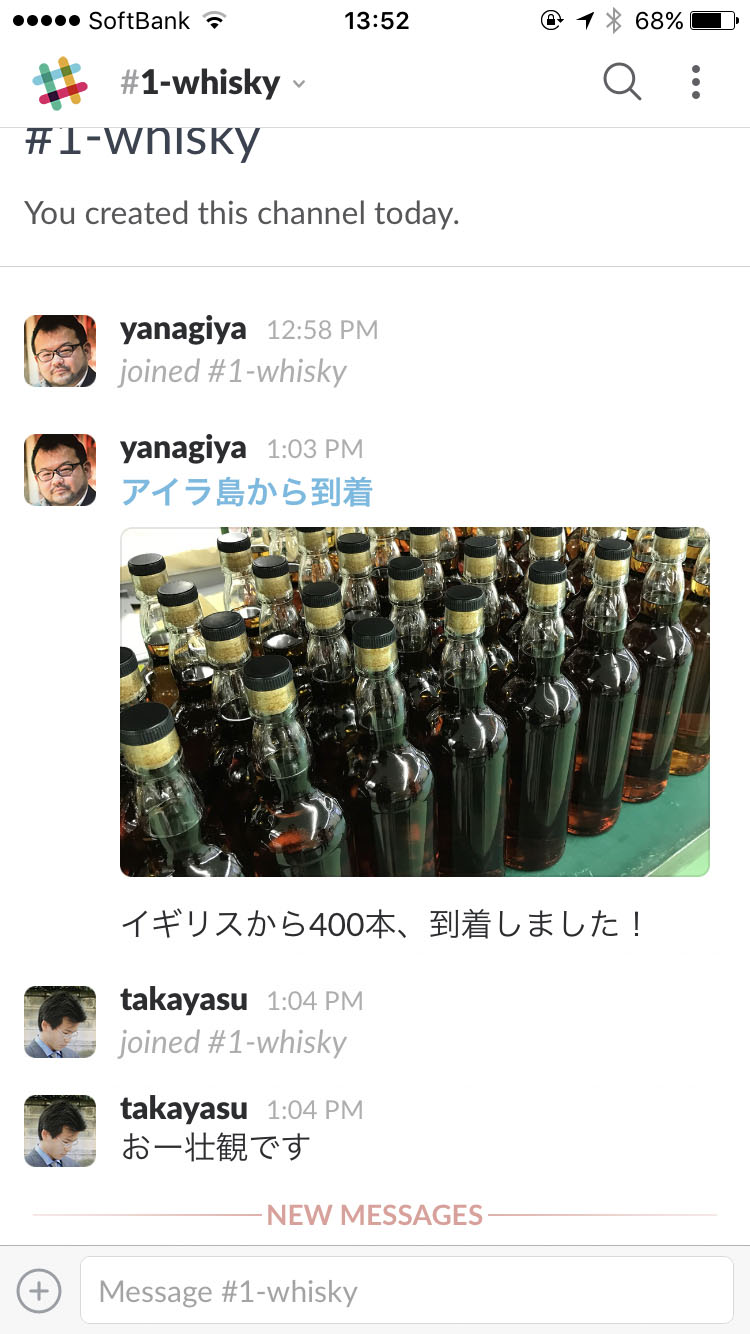Open takayasu's avatar beside お一壮観です
This screenshot has height=1334, width=750.
click(x=60, y=1131)
